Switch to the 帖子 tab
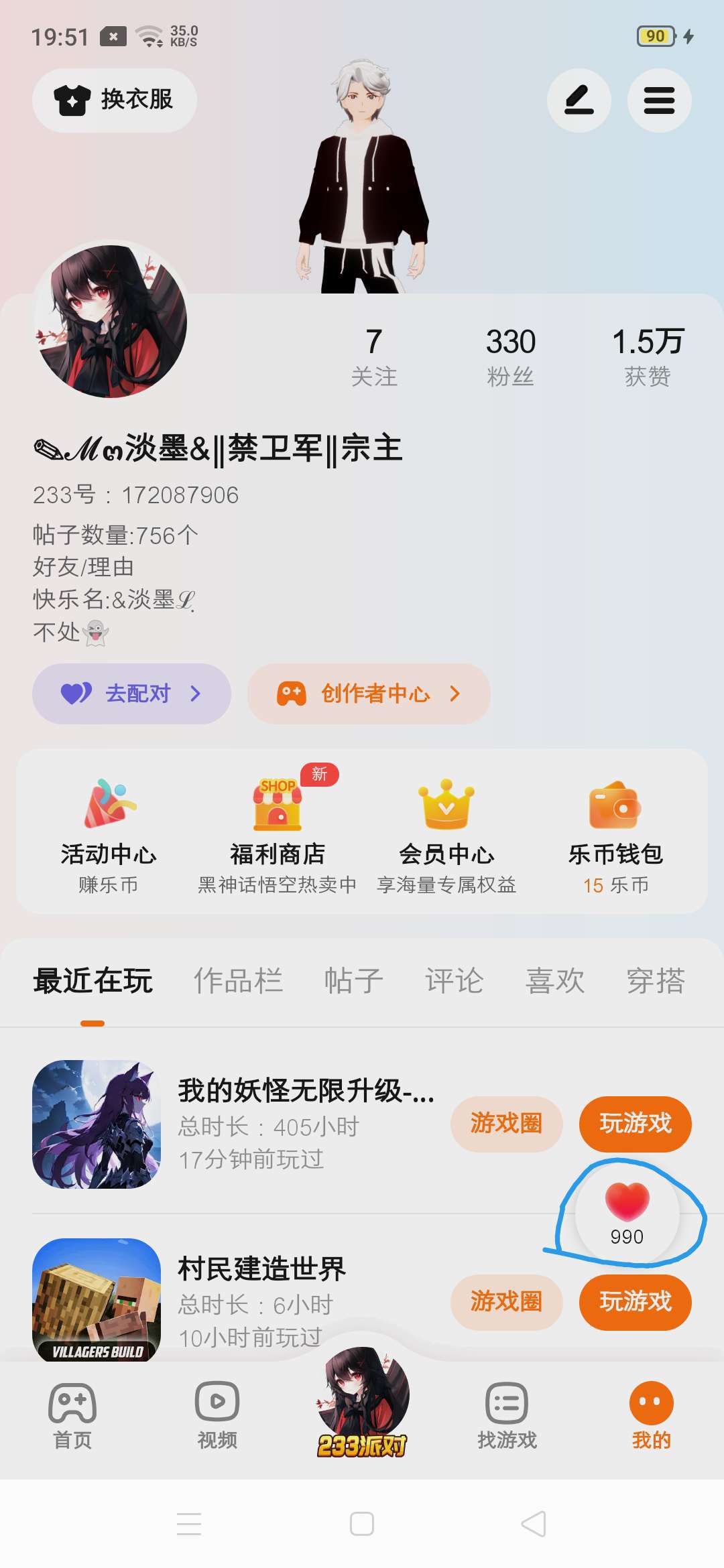The width and height of the screenshot is (724, 1568). click(x=353, y=981)
